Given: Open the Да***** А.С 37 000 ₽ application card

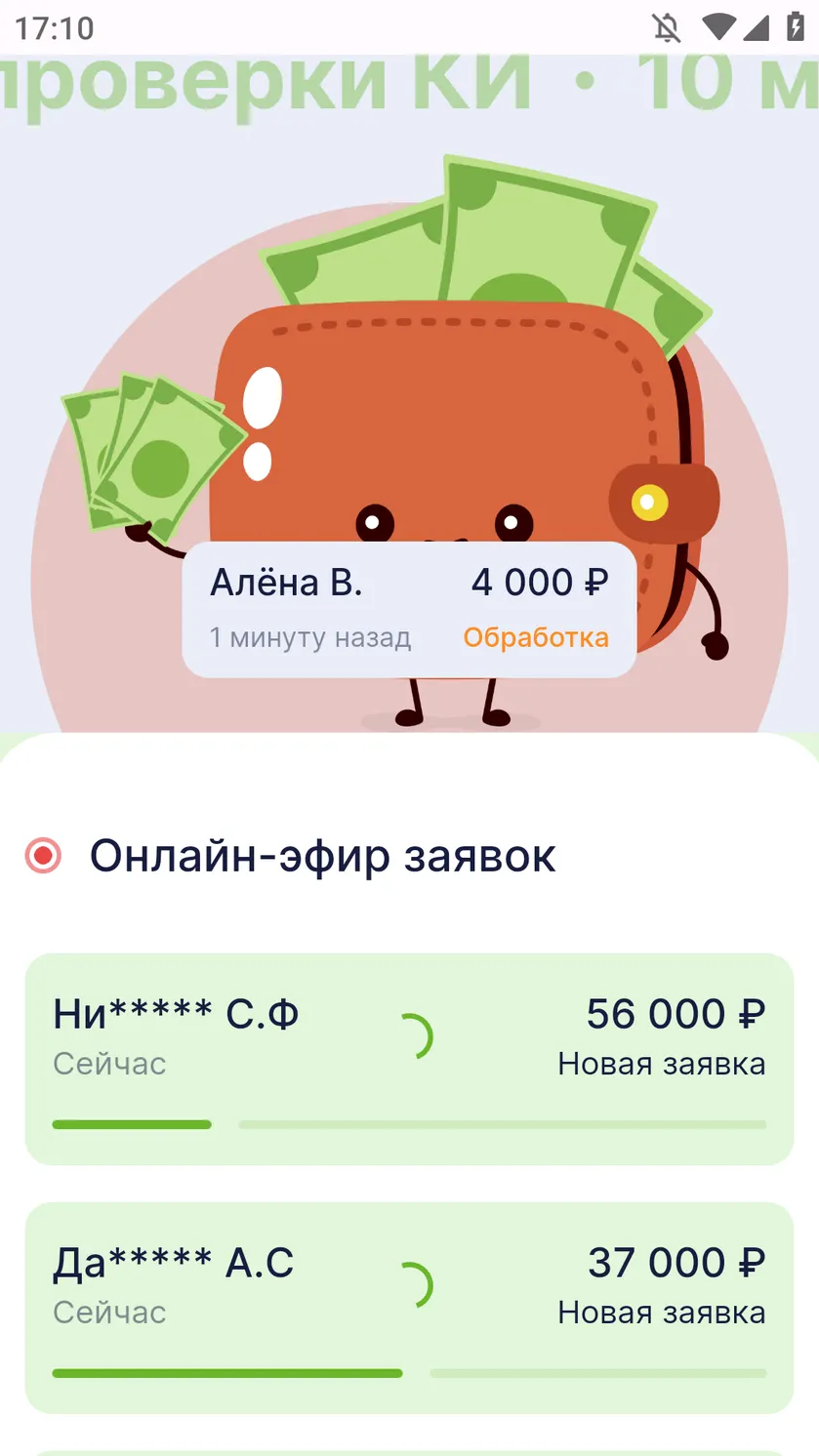Looking at the screenshot, I should [409, 1308].
